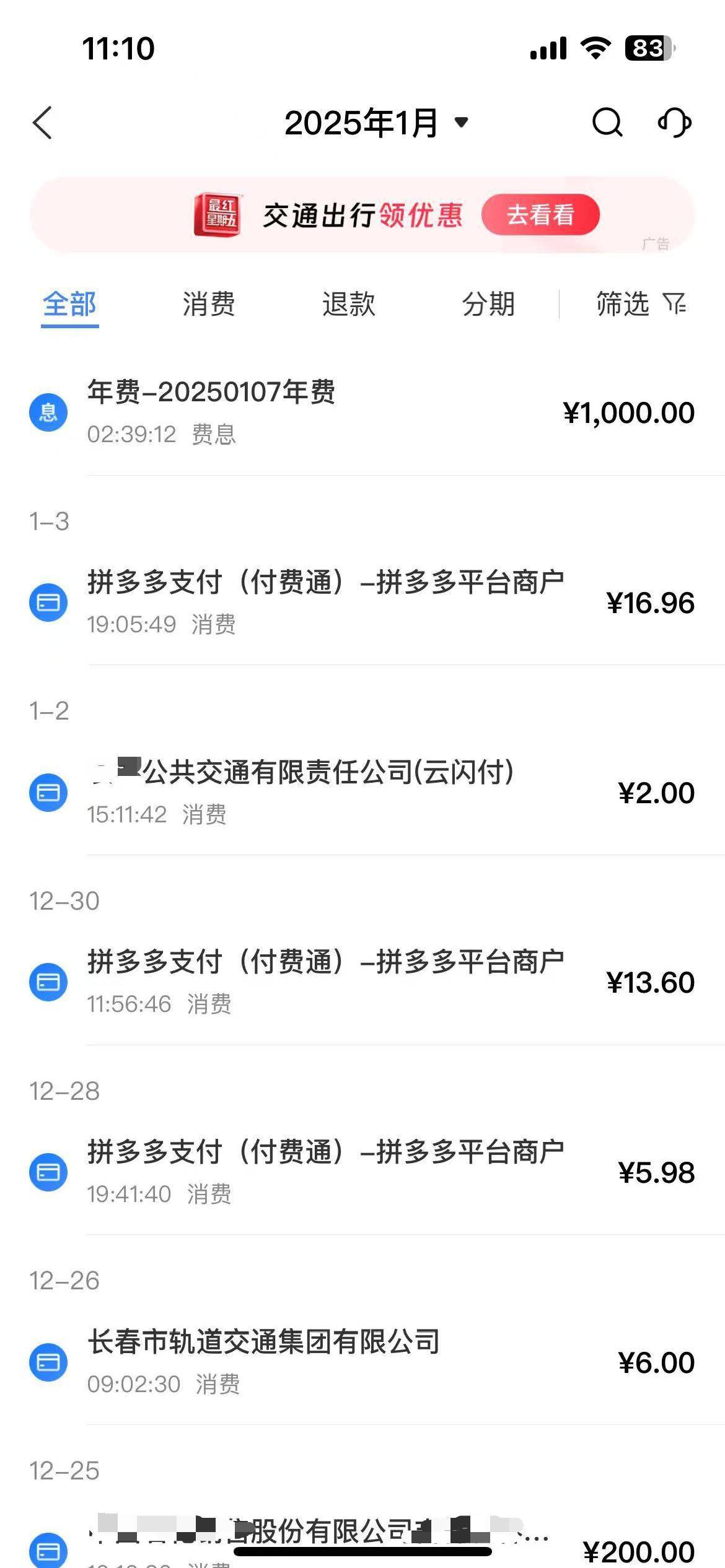Switch to the 消费 tab
This screenshot has height=1568, width=725.
click(208, 305)
